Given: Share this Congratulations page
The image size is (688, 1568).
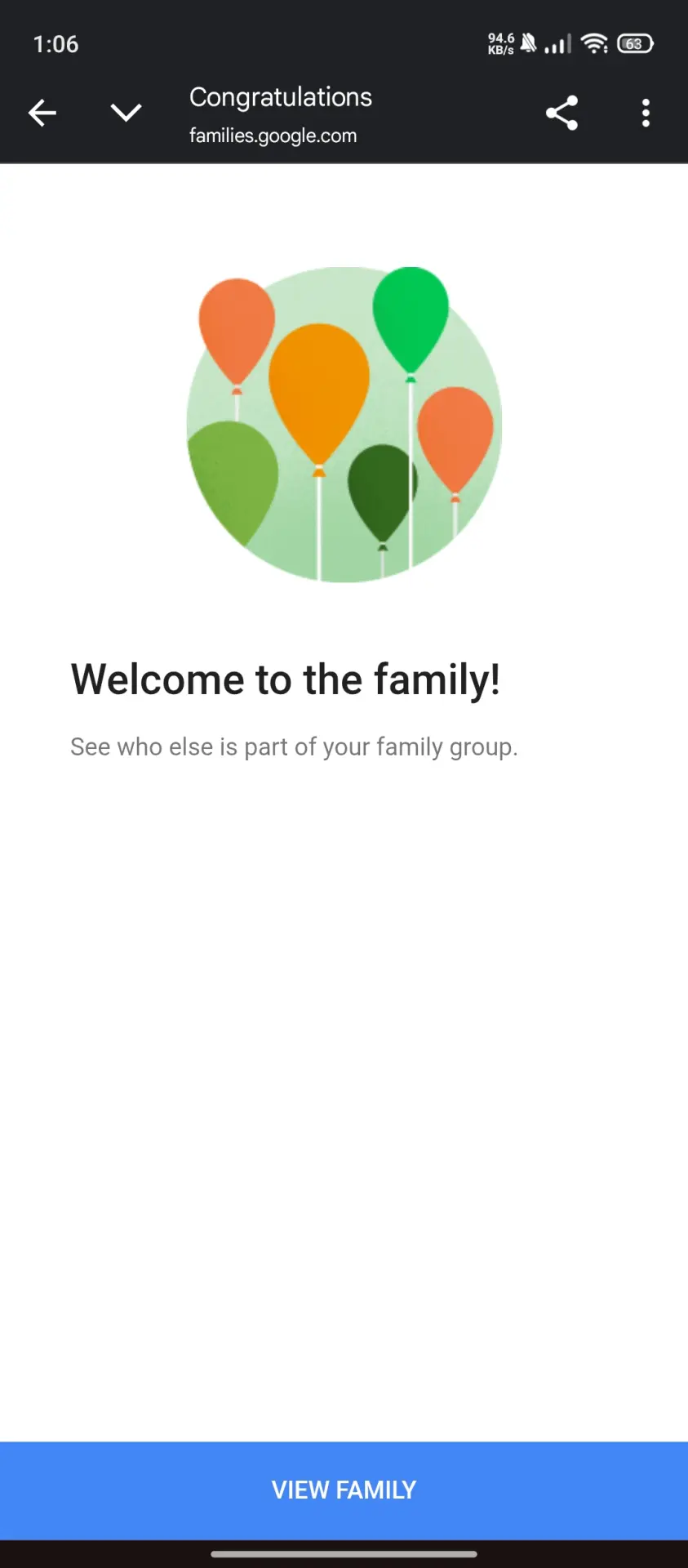Looking at the screenshot, I should tap(561, 113).
